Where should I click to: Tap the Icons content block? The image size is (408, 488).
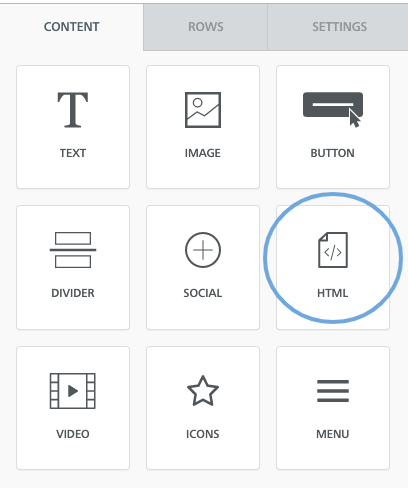pos(203,408)
